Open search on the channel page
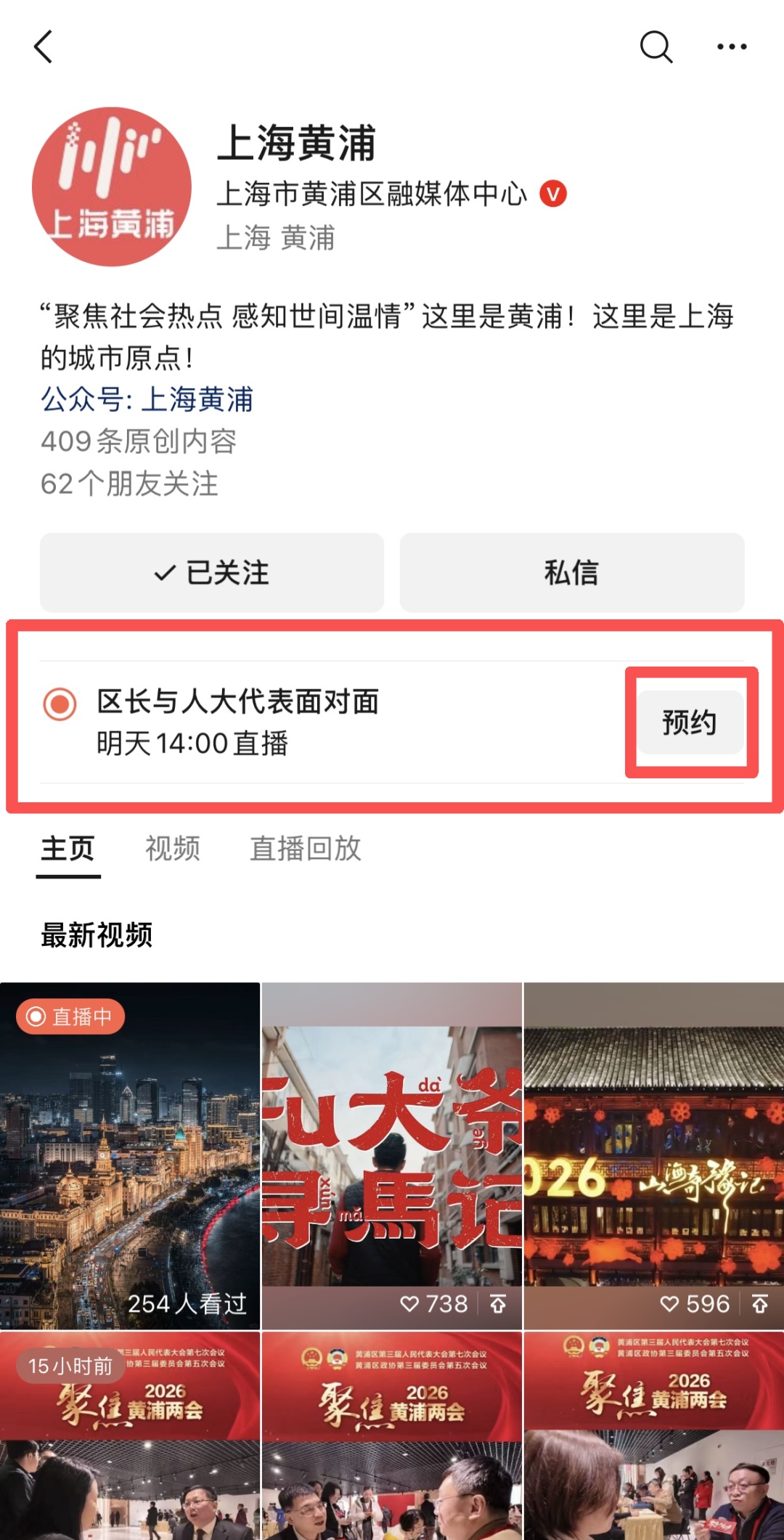Screen dimensions: 784x1540 point(656,47)
